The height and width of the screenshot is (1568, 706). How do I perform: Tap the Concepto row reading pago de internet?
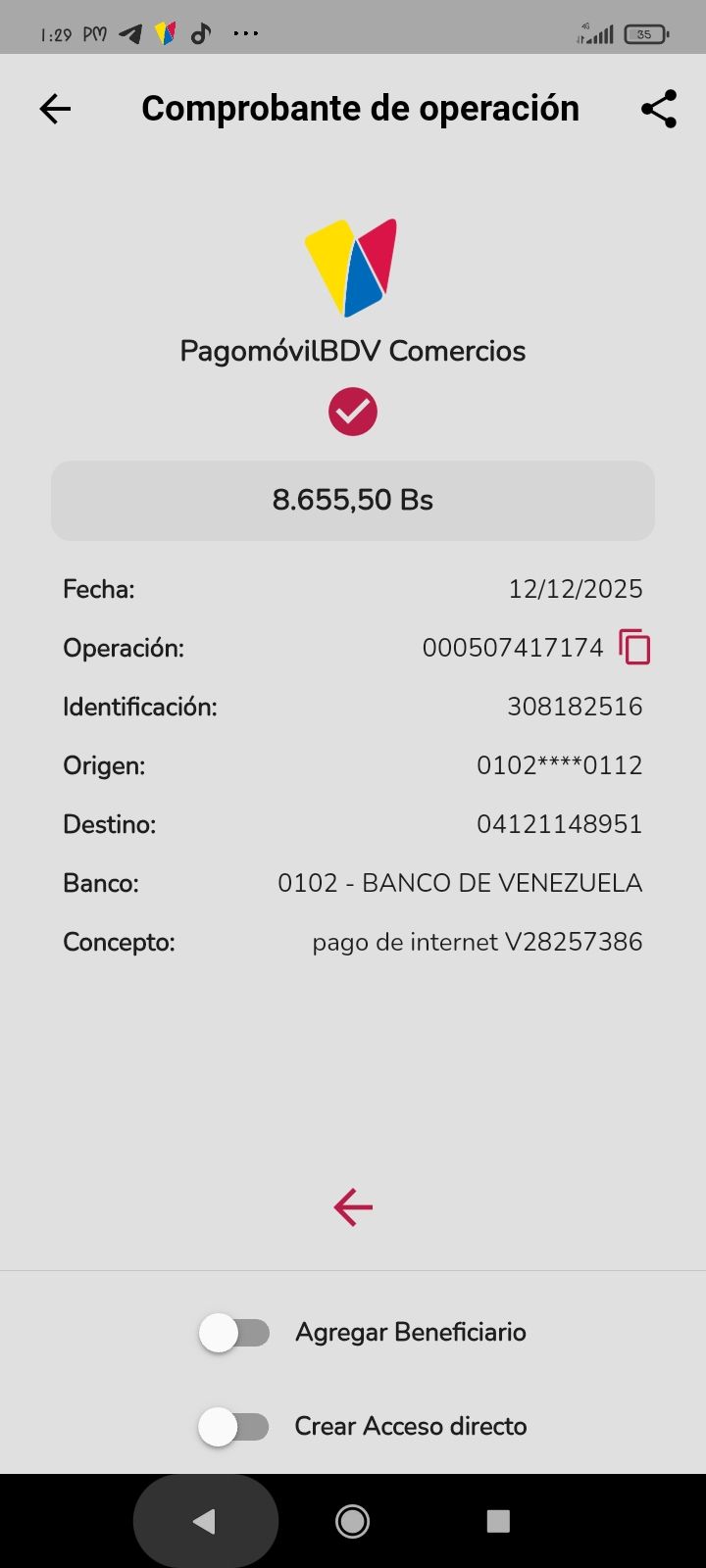point(477,941)
